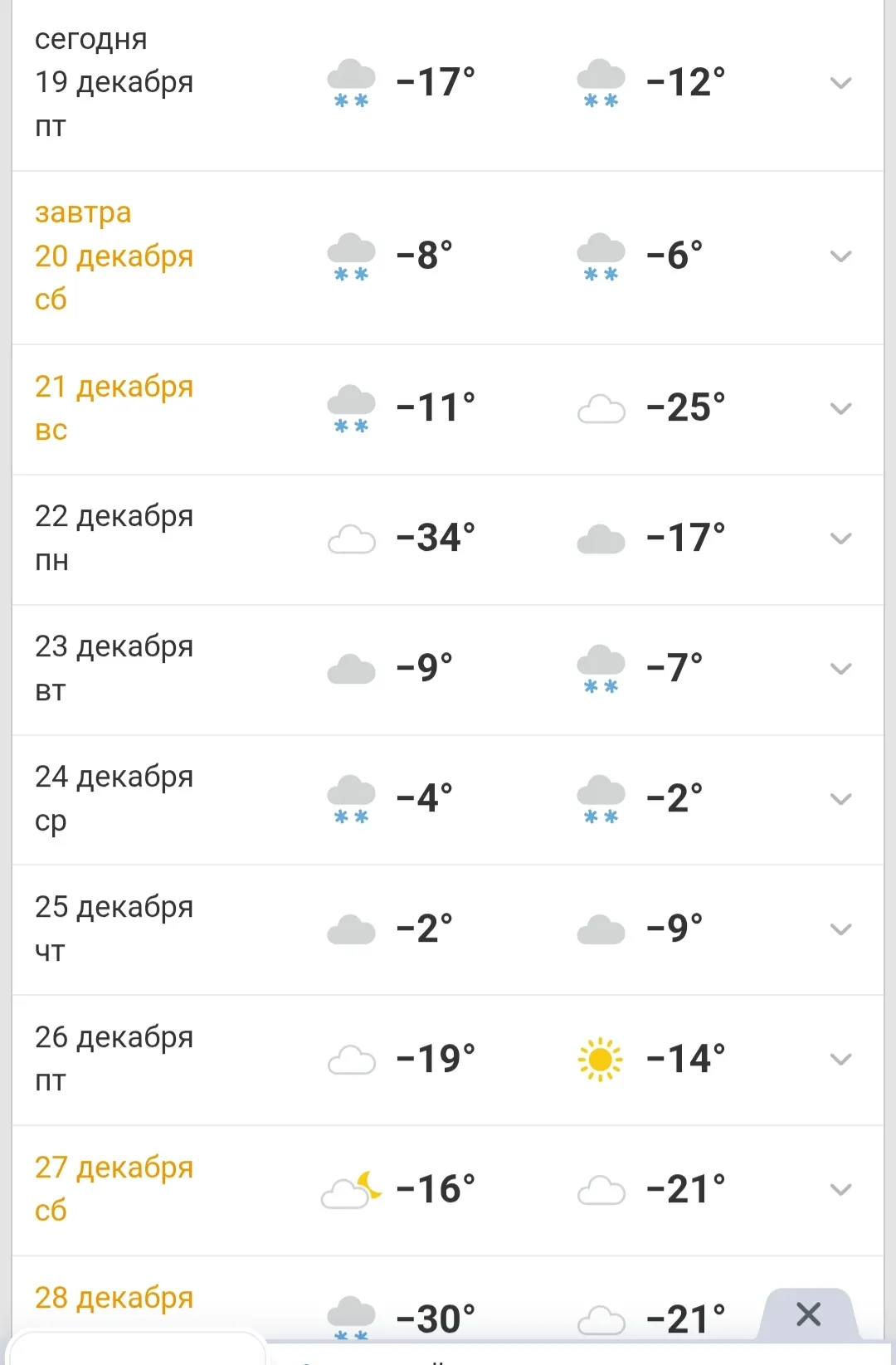Show details for 27 декабря сб

coord(840,1190)
